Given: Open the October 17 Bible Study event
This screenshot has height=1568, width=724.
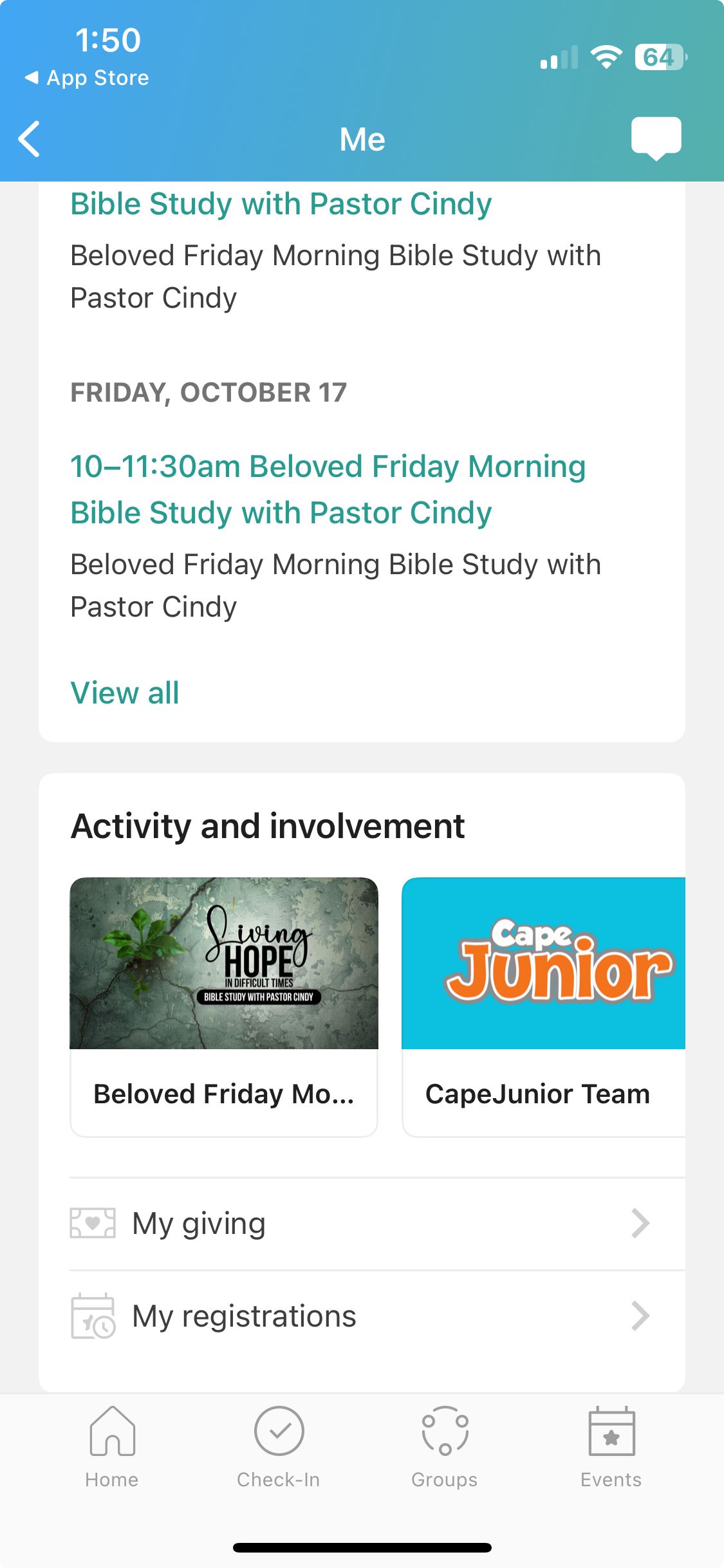Looking at the screenshot, I should (328, 489).
